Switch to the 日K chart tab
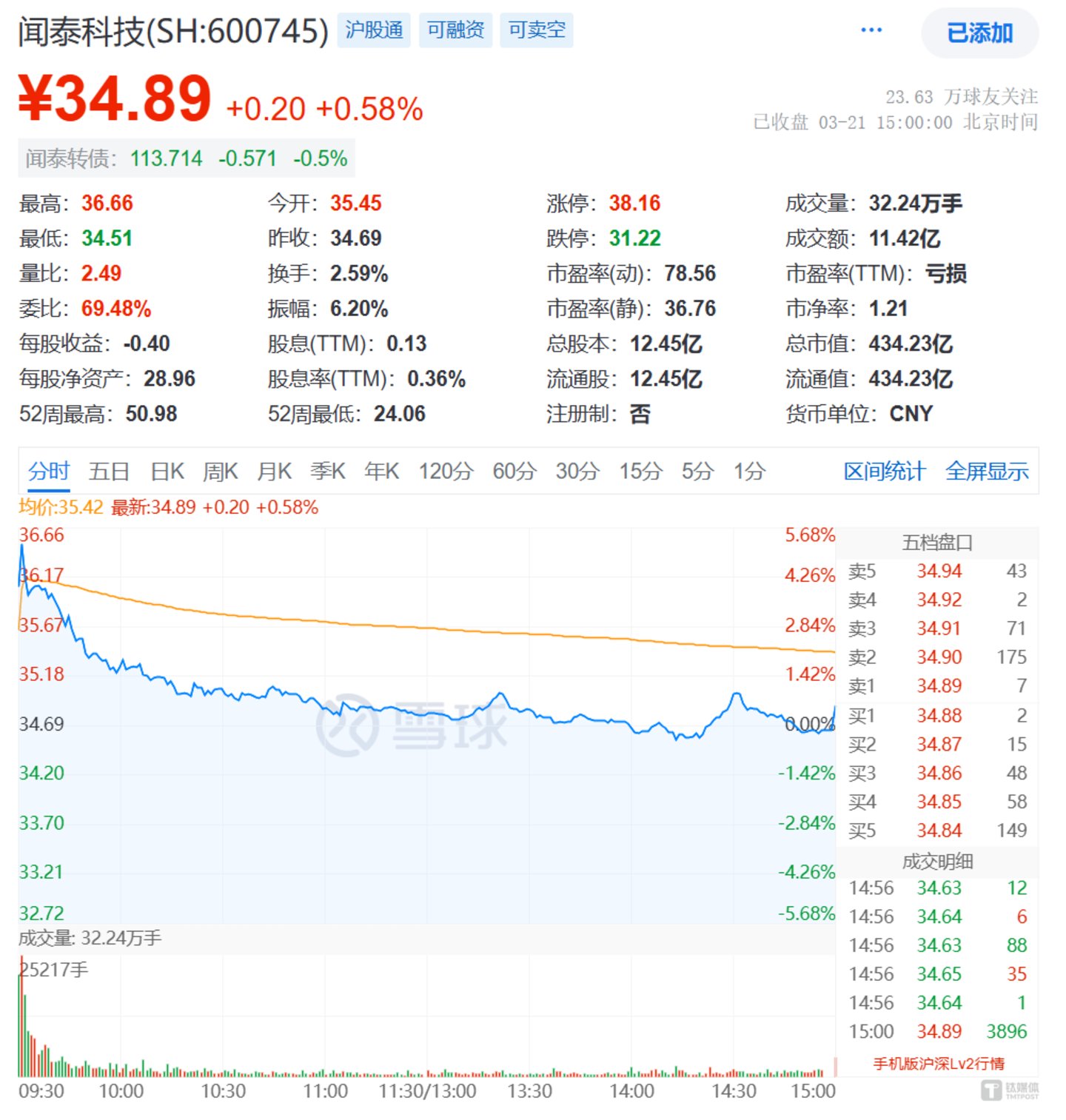The image size is (1066, 1120). point(167,471)
